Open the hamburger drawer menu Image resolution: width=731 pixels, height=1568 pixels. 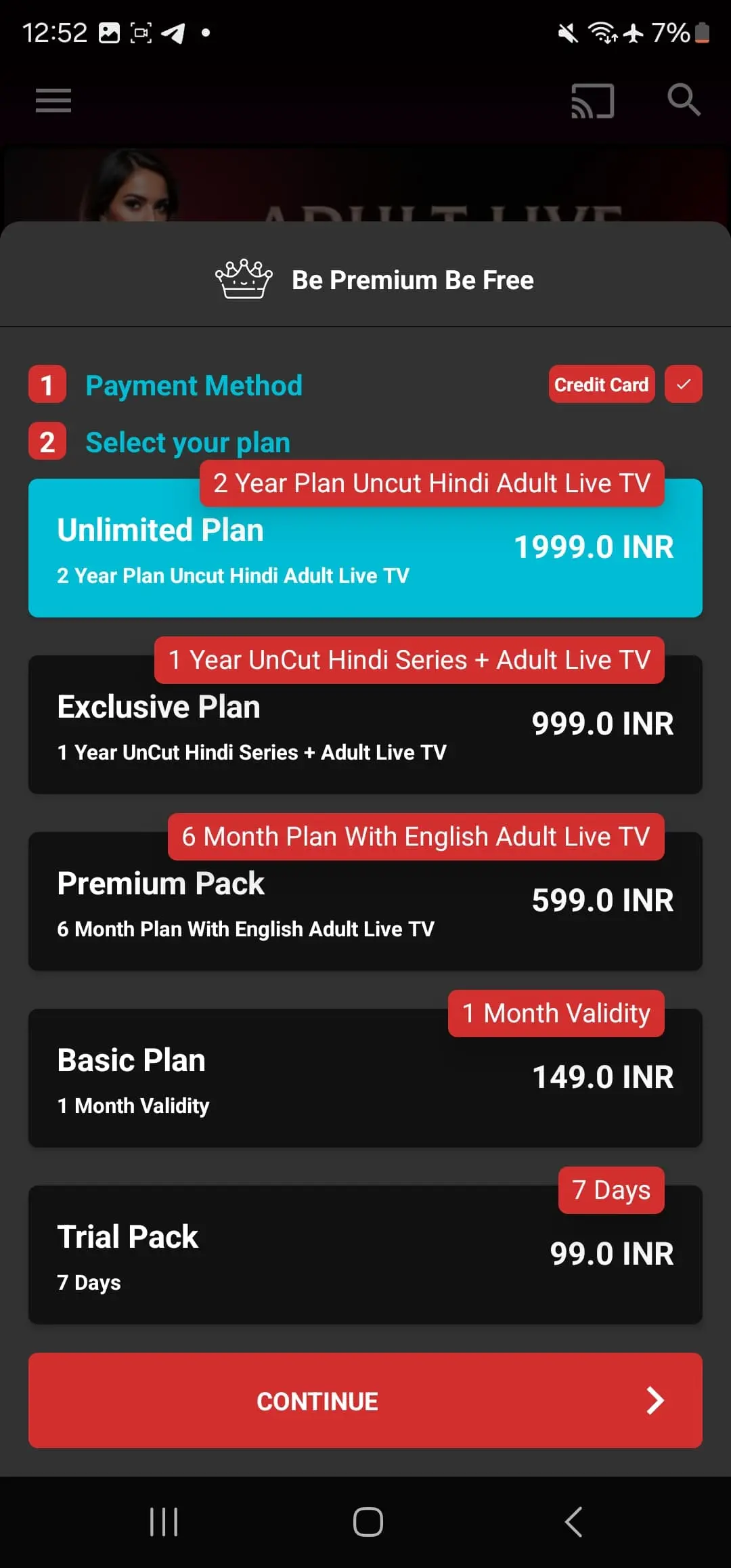tap(53, 101)
